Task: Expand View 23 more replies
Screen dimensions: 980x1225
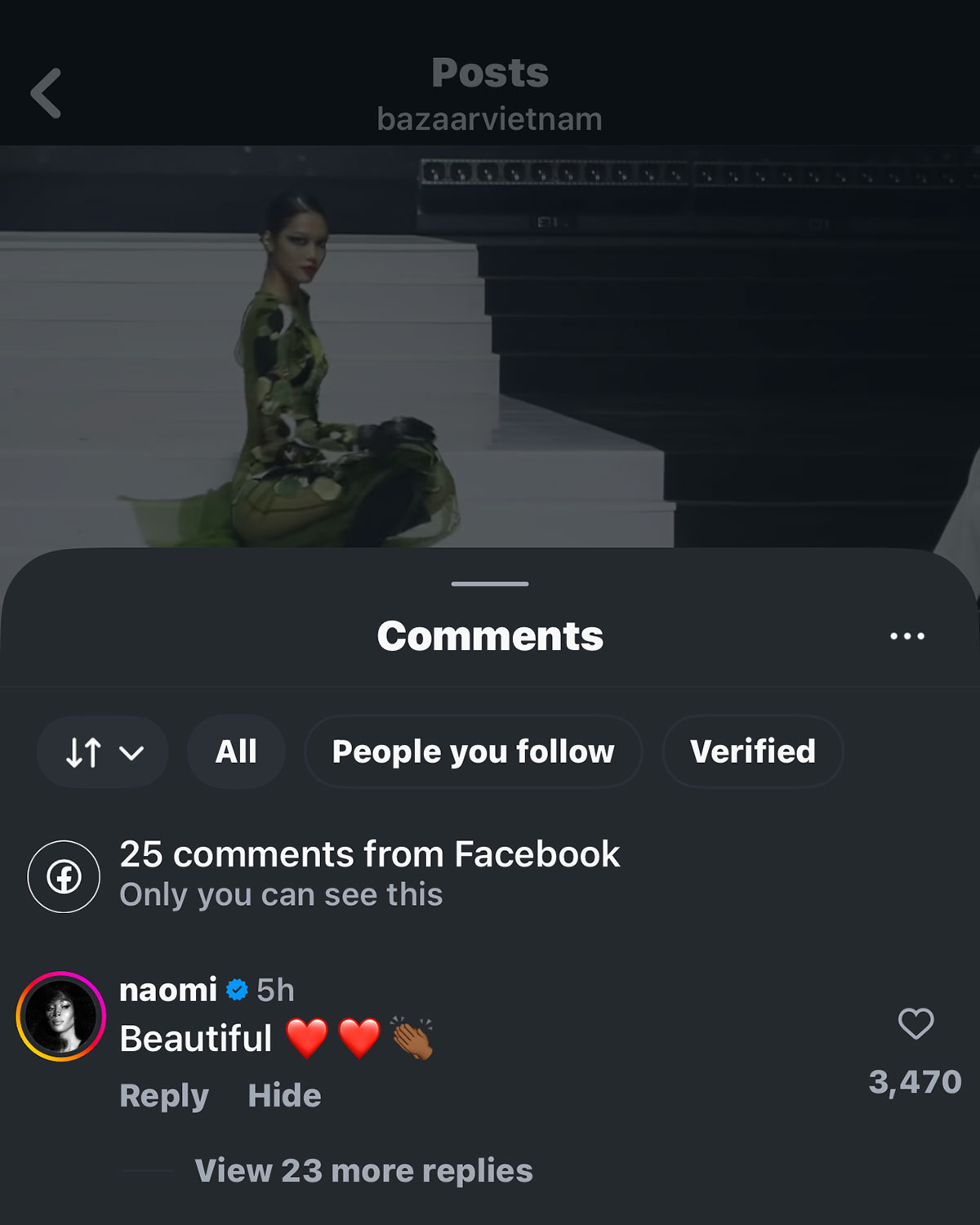Action: pos(363,1170)
